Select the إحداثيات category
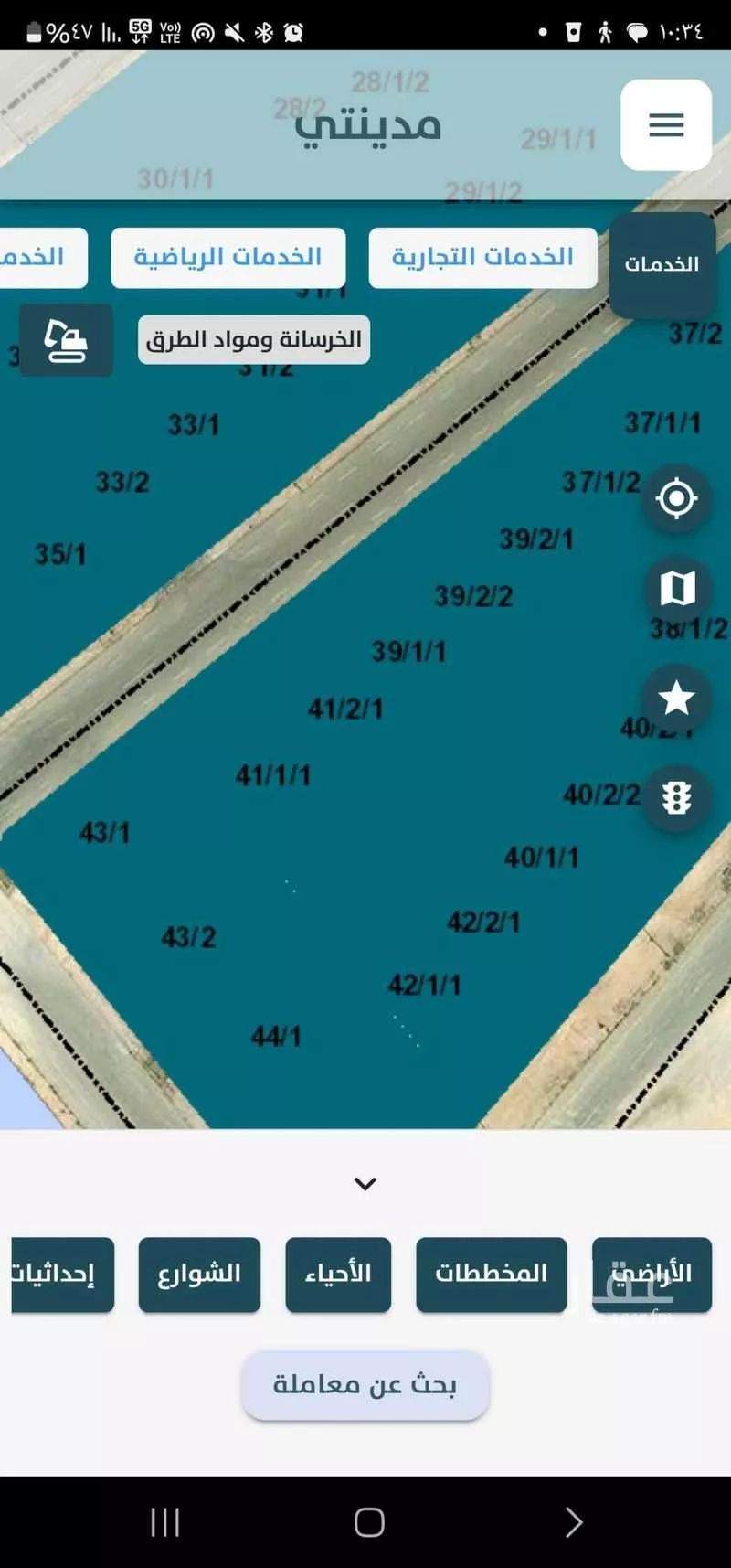The image size is (731, 1568). [60, 1275]
